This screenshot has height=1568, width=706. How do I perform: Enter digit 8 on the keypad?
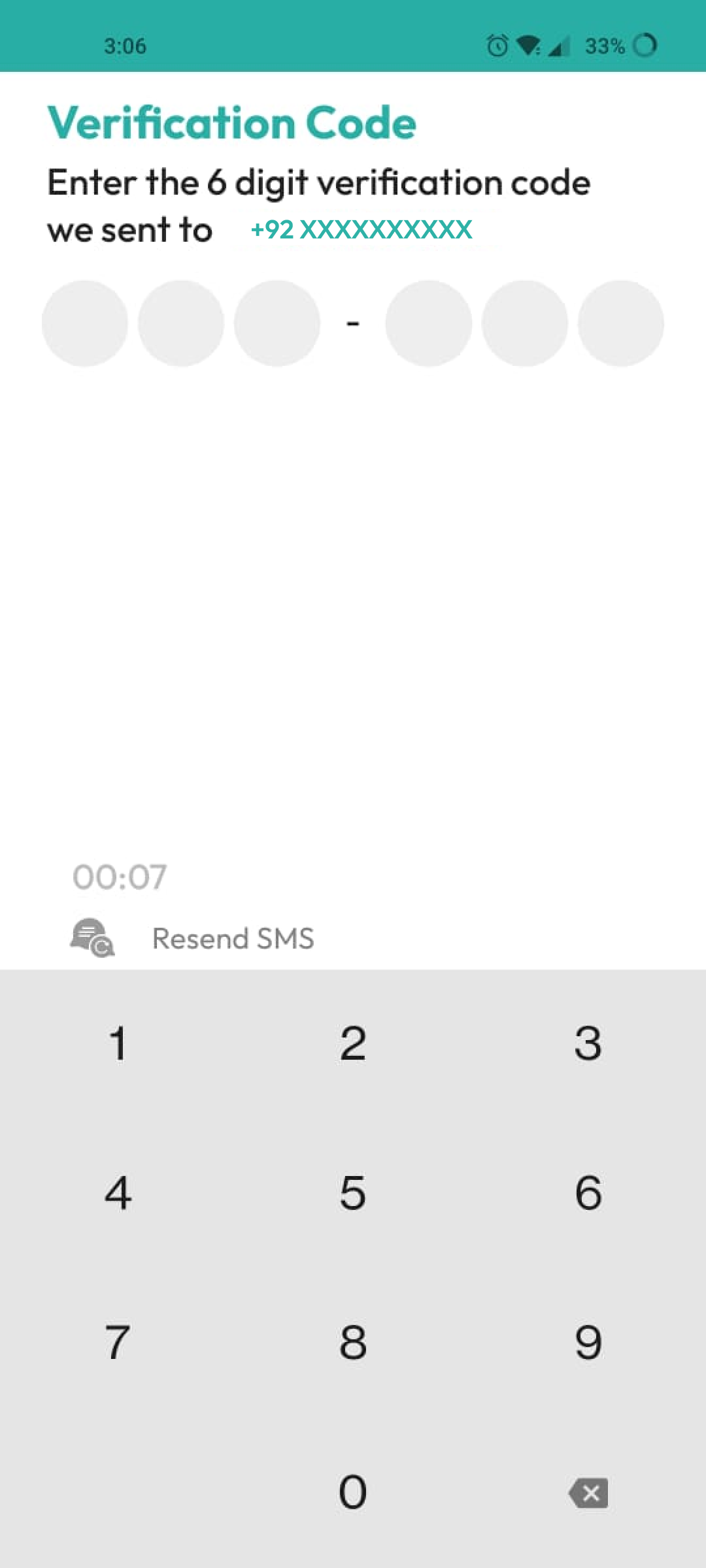tap(353, 1343)
